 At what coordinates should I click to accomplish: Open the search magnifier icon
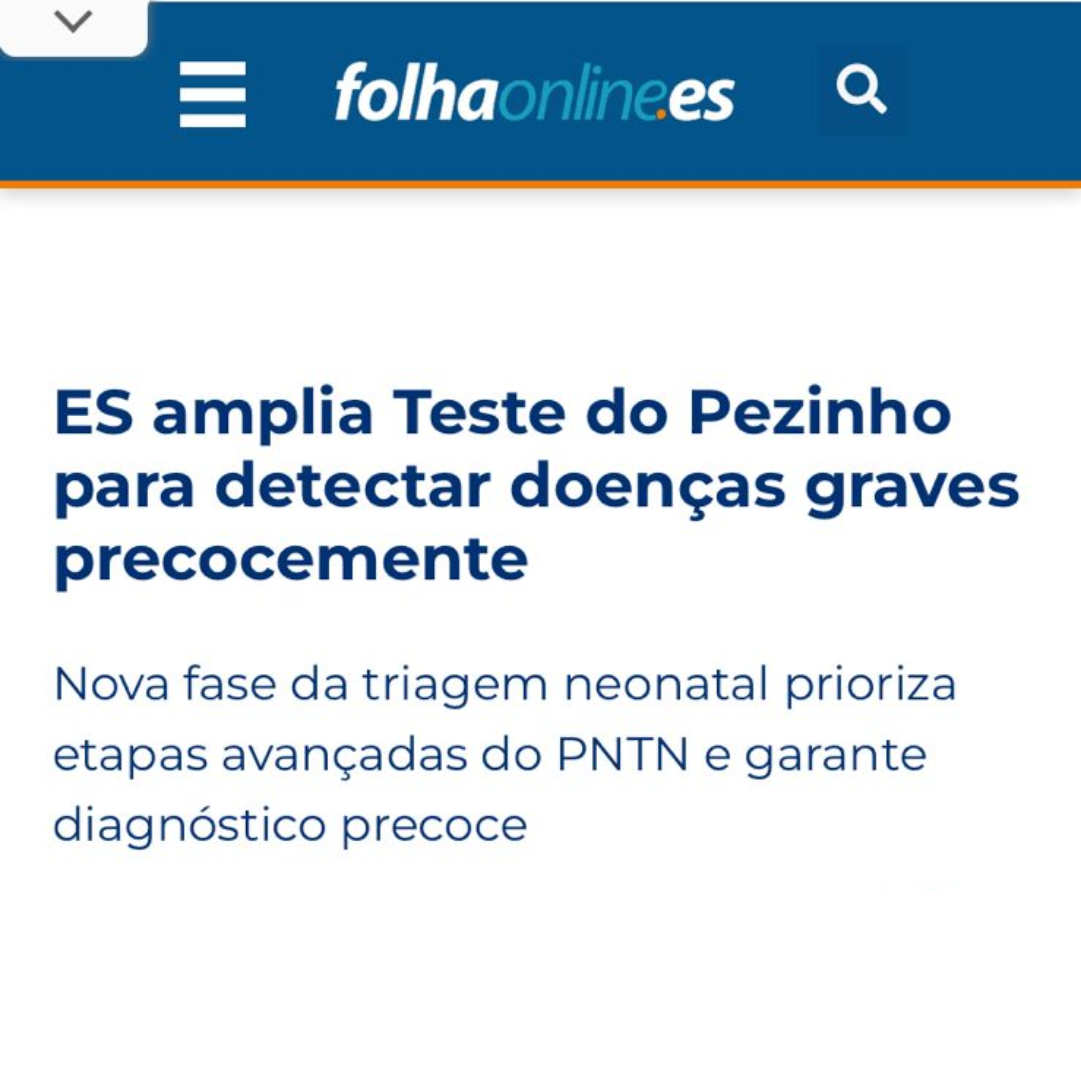(861, 91)
